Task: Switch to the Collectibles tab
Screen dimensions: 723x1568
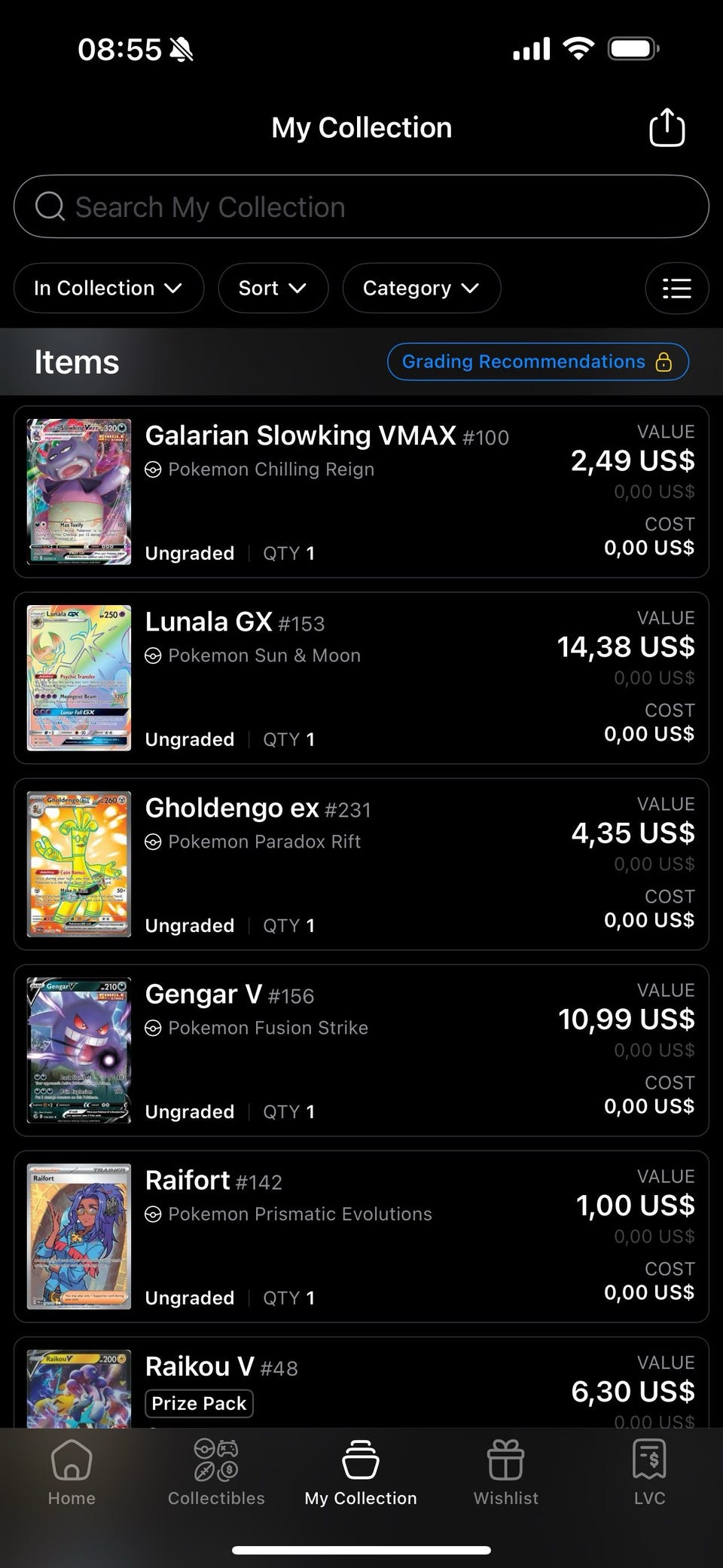Action: (216, 1472)
